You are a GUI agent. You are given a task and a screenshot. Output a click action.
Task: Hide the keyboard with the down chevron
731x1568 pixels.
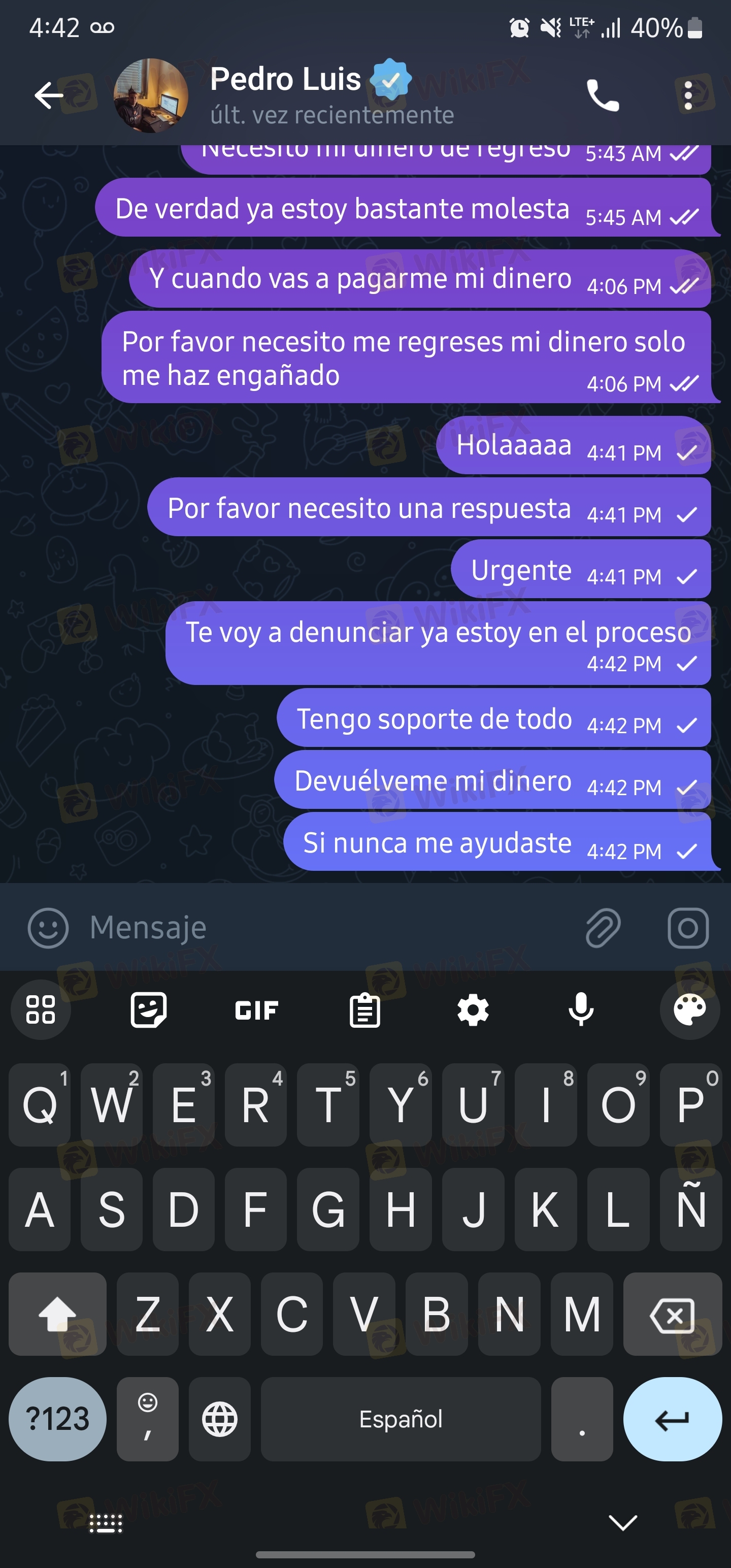(x=623, y=1522)
